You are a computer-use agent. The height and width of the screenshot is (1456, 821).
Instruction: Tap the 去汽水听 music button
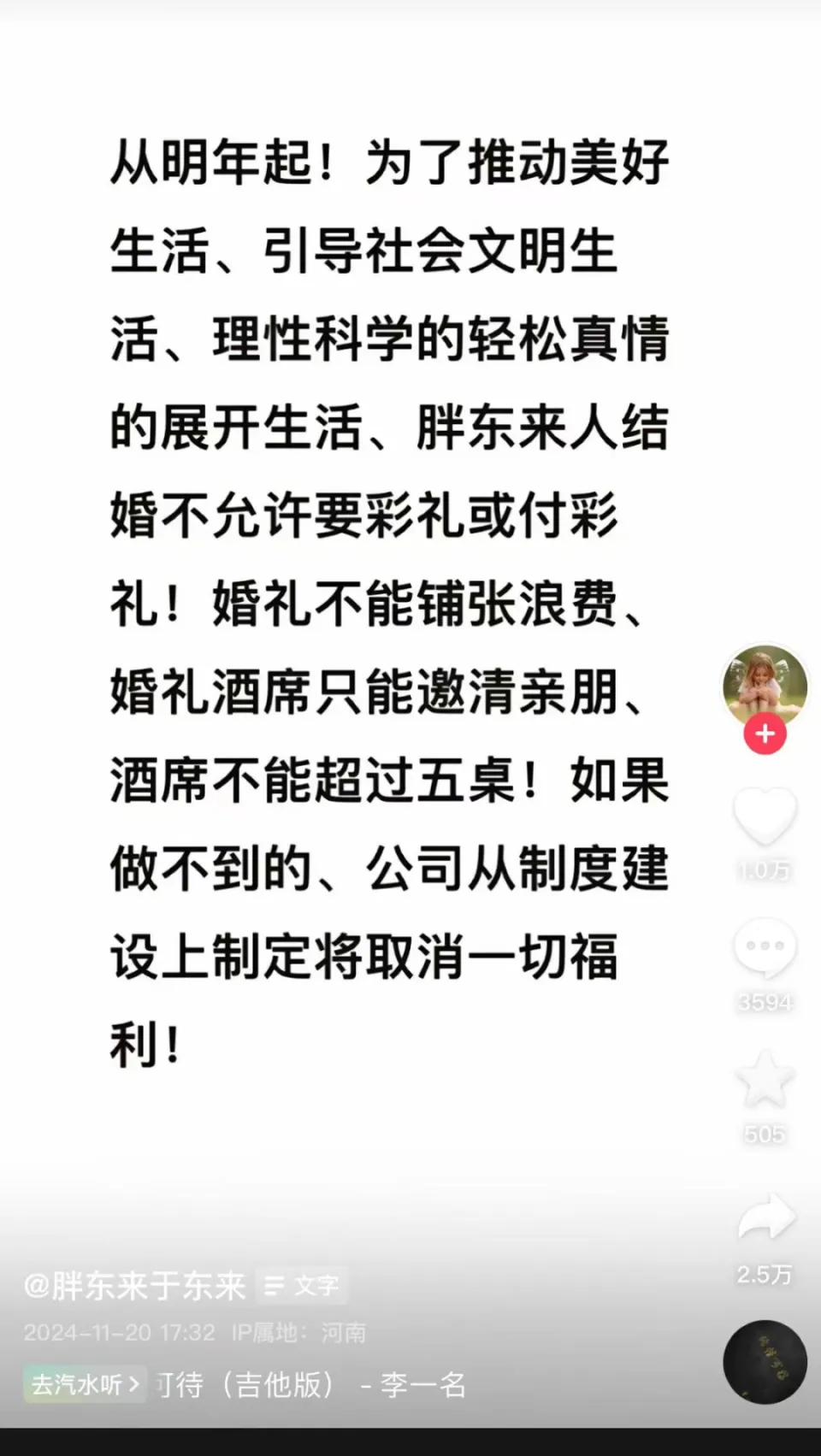pyautogui.click(x=85, y=1384)
